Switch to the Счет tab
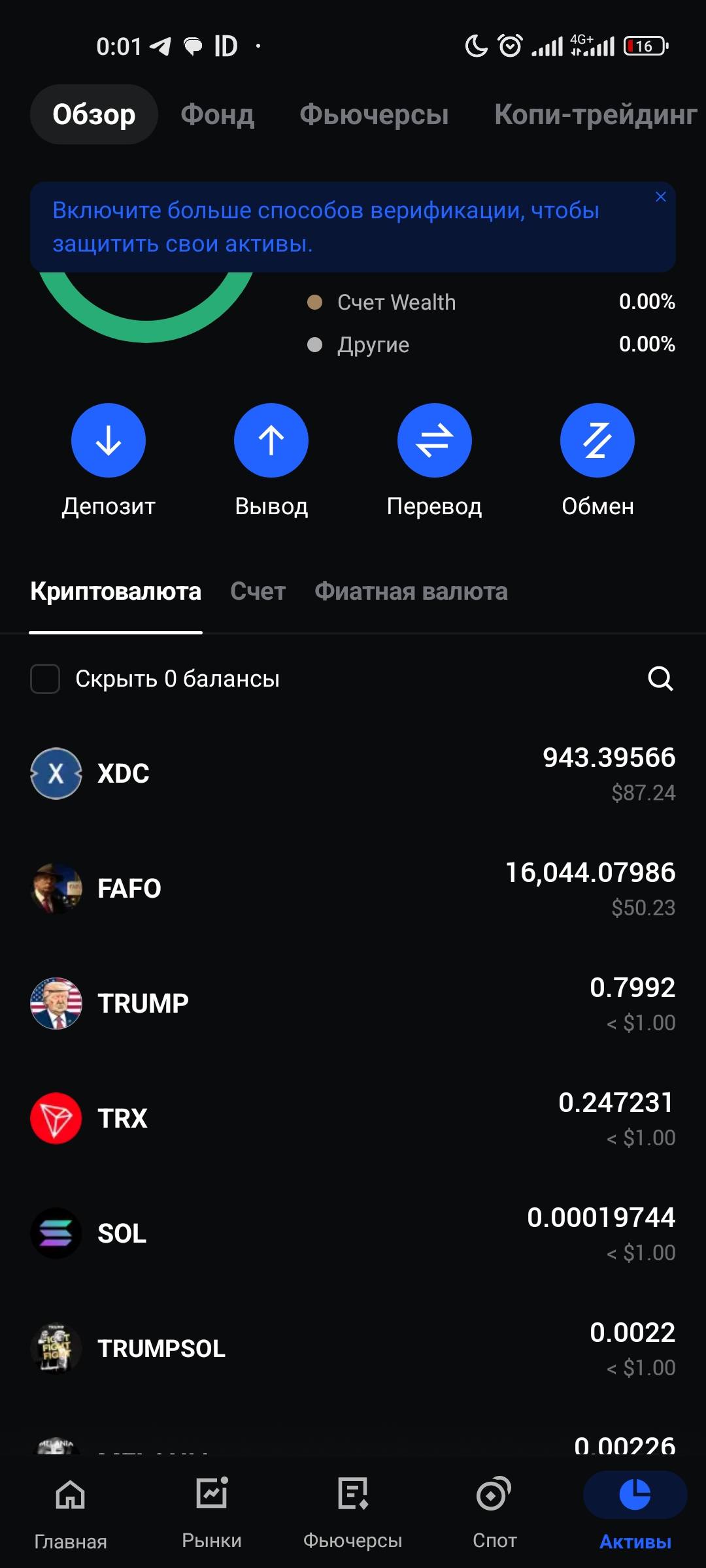The height and width of the screenshot is (1568, 706). point(258,591)
